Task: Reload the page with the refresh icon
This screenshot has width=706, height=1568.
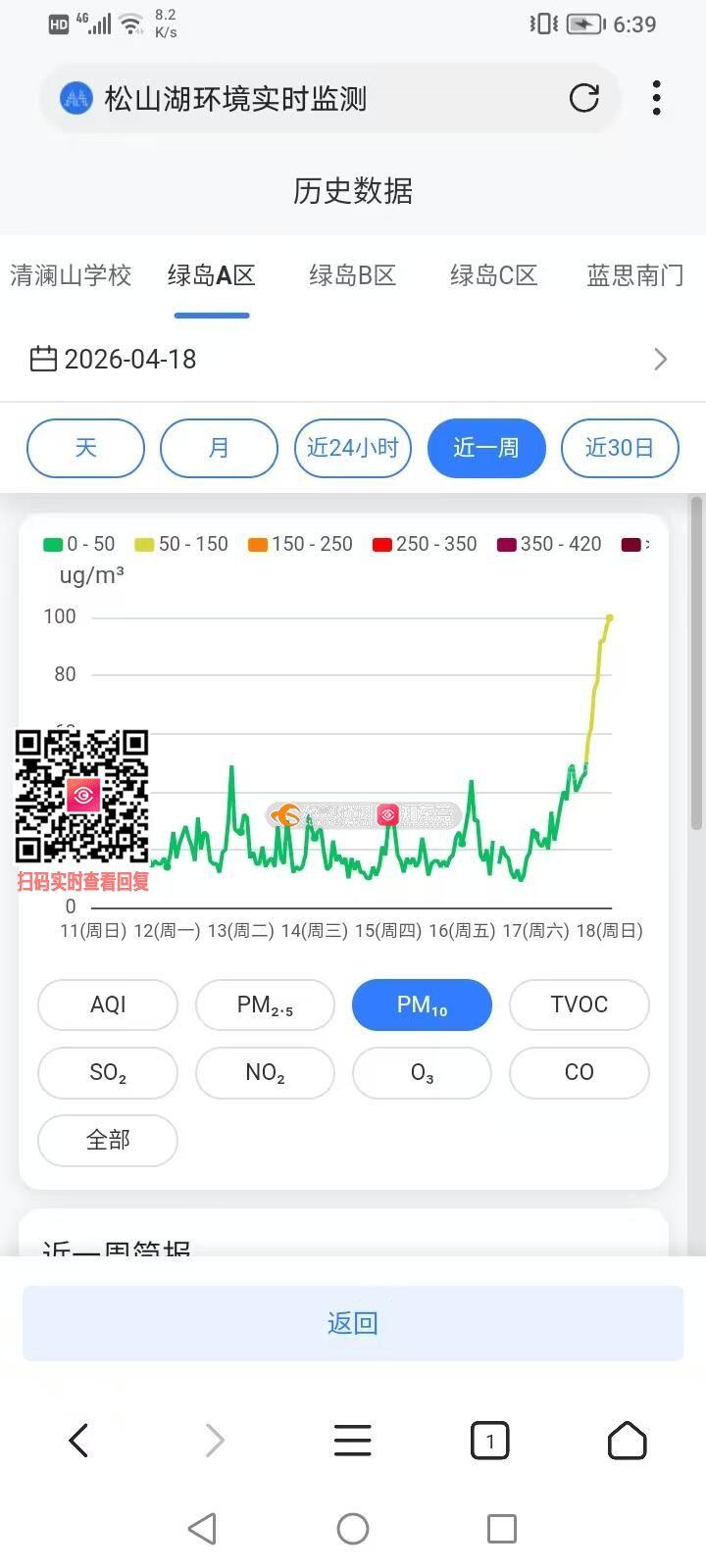Action: [584, 98]
